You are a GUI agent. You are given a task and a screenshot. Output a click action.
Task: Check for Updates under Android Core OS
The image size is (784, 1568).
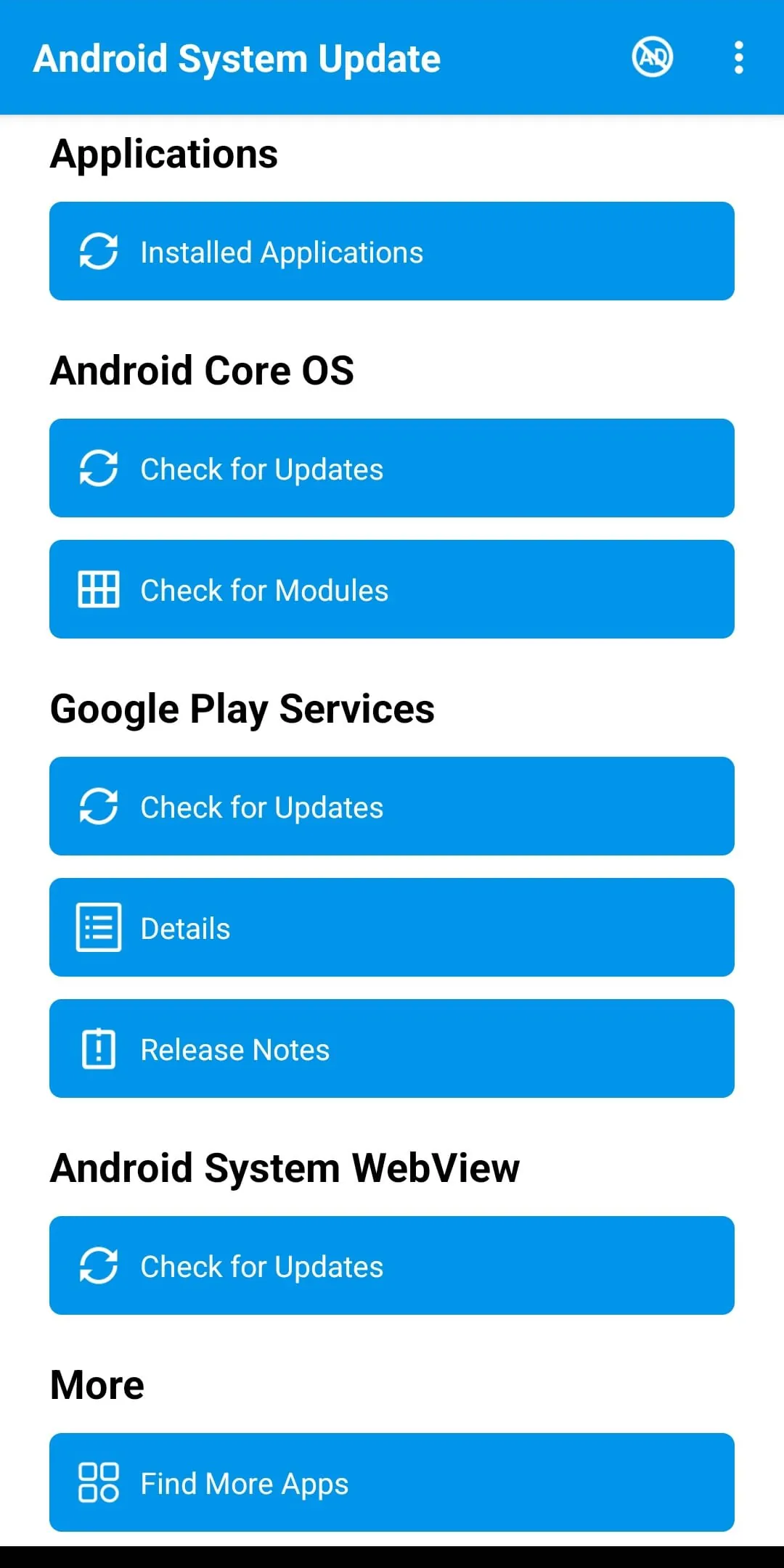tap(392, 468)
